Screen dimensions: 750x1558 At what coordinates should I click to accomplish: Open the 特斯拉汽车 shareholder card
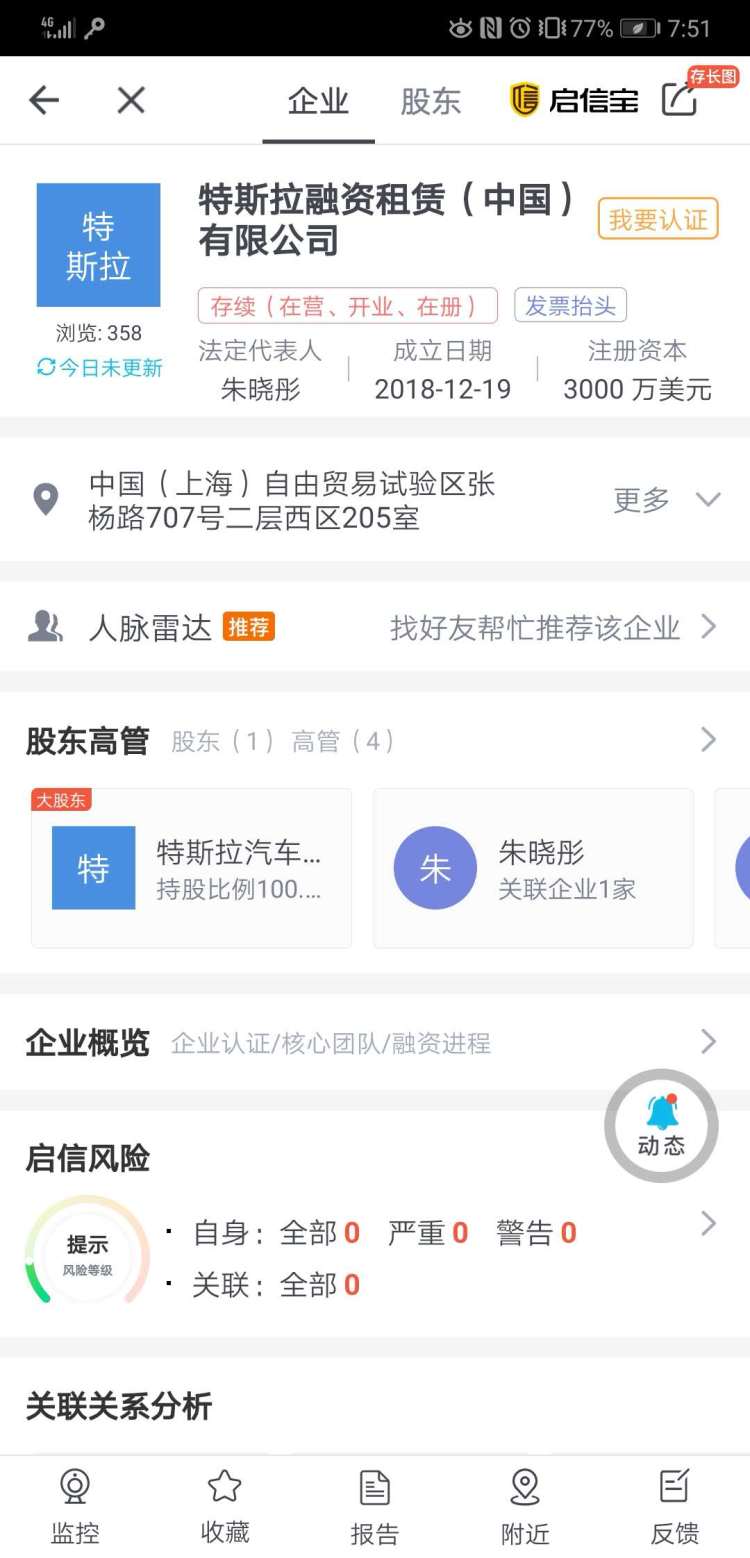click(x=192, y=867)
